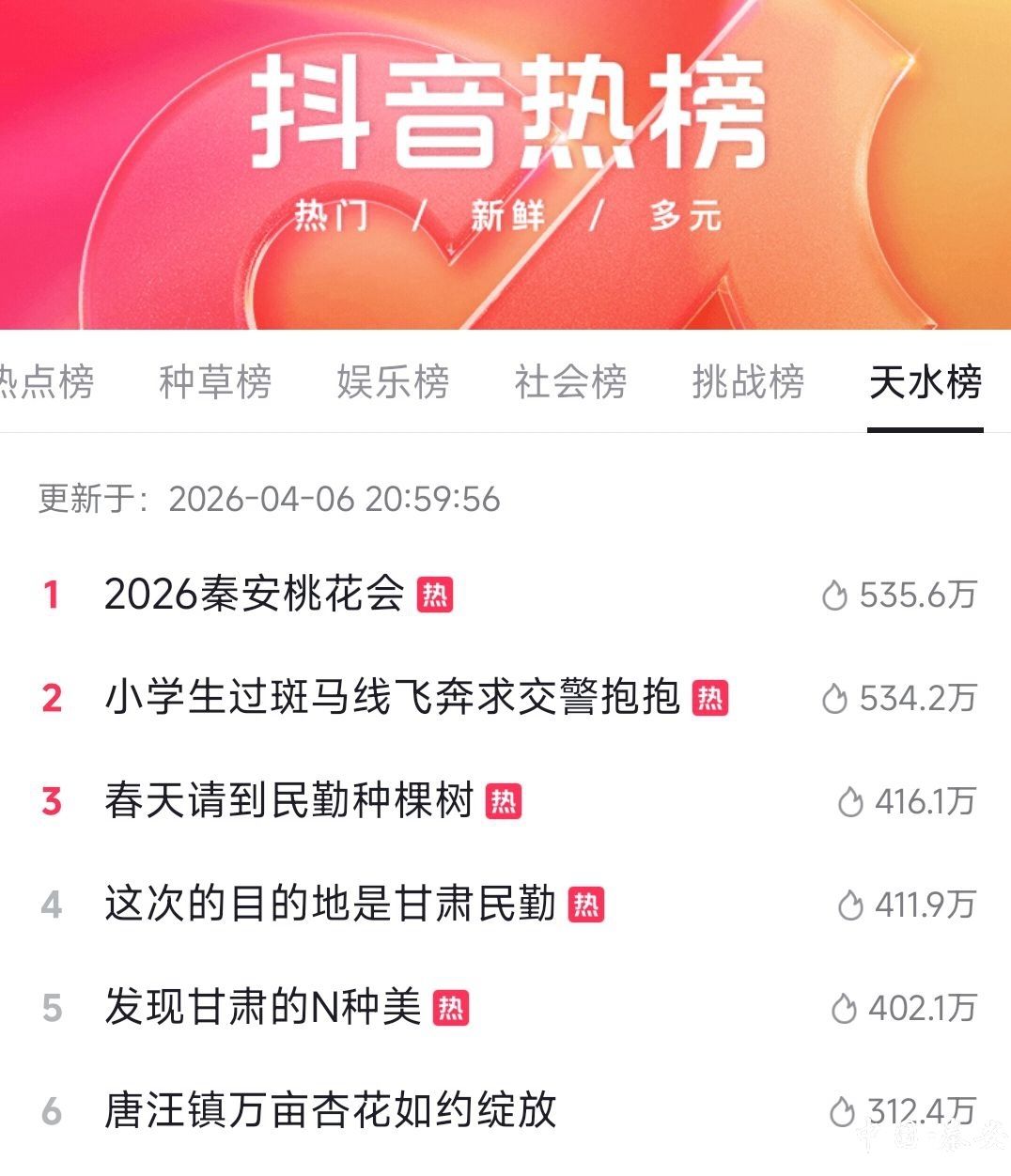
Task: Tap the topic 发现甘肃的N种美
Action: coord(262,1008)
